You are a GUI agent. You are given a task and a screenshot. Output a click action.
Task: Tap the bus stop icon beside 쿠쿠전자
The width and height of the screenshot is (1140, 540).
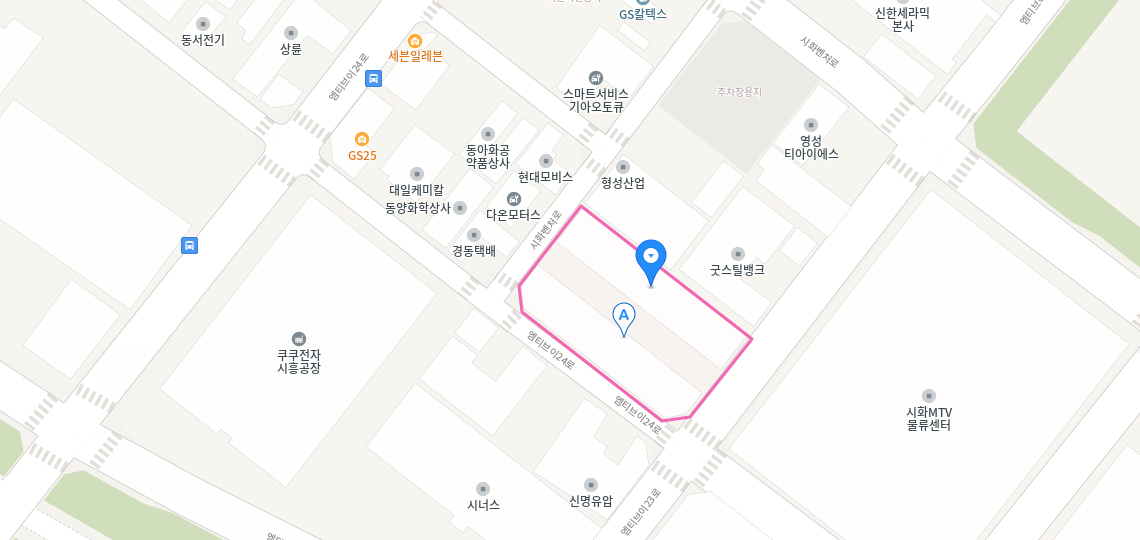pos(189,245)
